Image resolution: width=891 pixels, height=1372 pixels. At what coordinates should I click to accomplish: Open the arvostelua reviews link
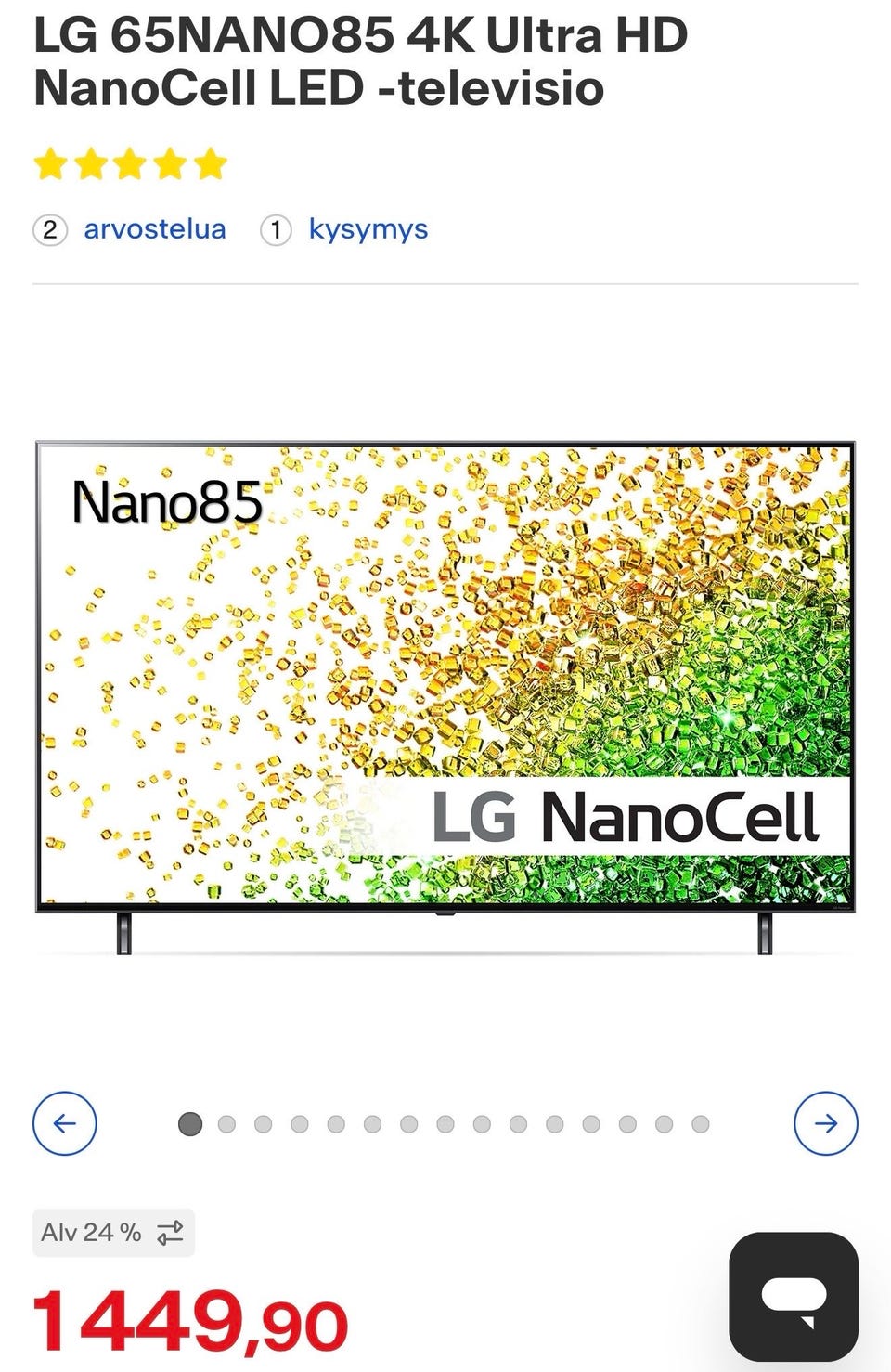click(x=154, y=229)
